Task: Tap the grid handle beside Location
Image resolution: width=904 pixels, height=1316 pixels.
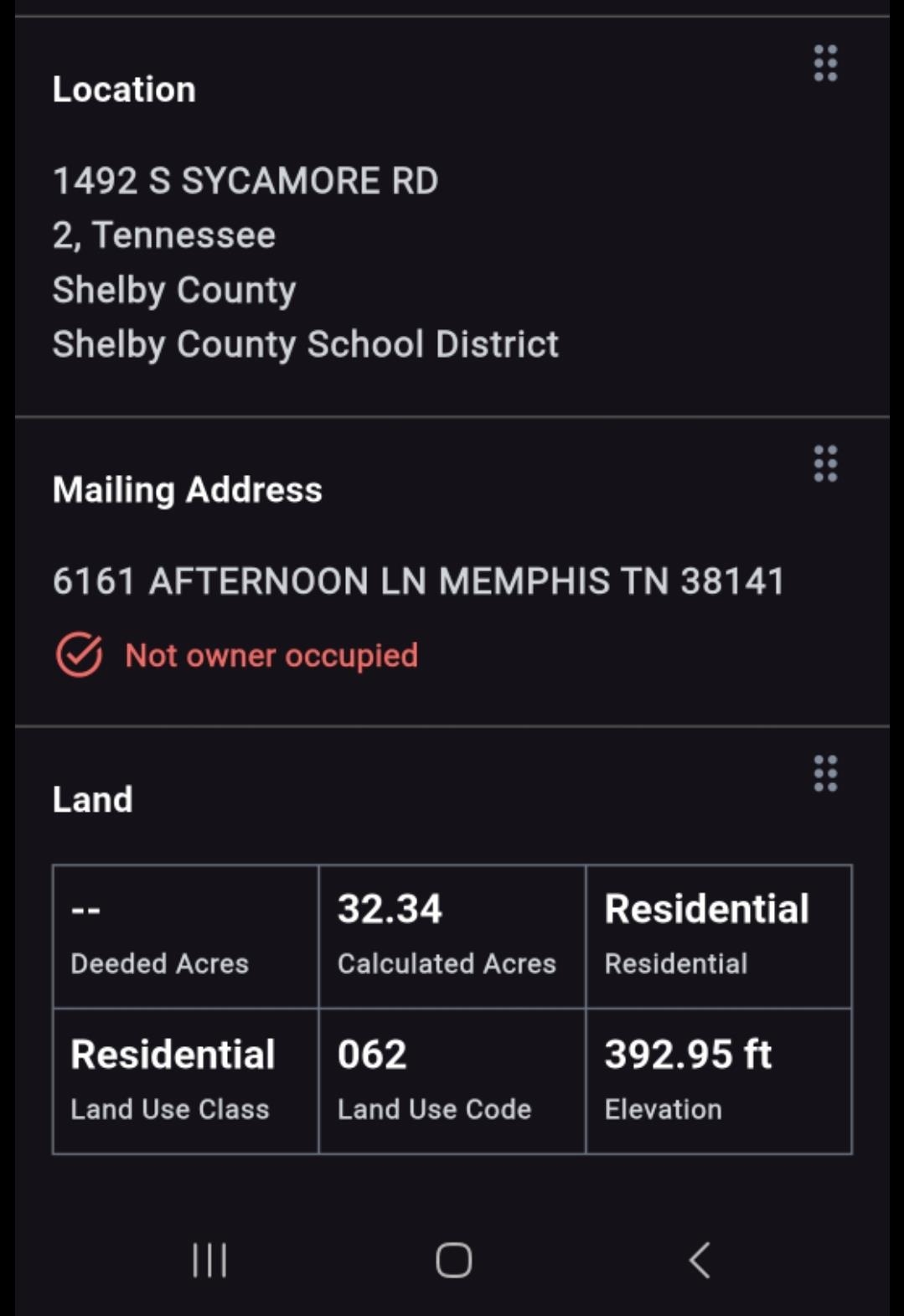Action: pyautogui.click(x=825, y=64)
